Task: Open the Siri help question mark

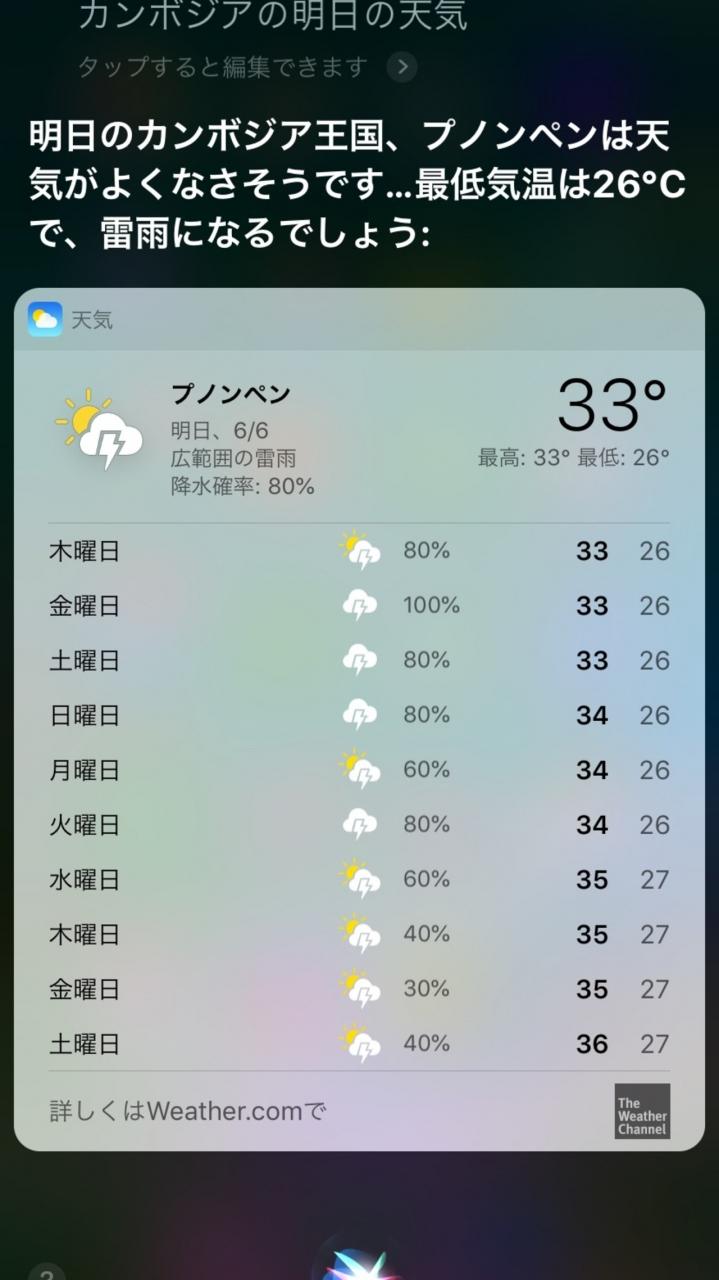Action: 46,1271
